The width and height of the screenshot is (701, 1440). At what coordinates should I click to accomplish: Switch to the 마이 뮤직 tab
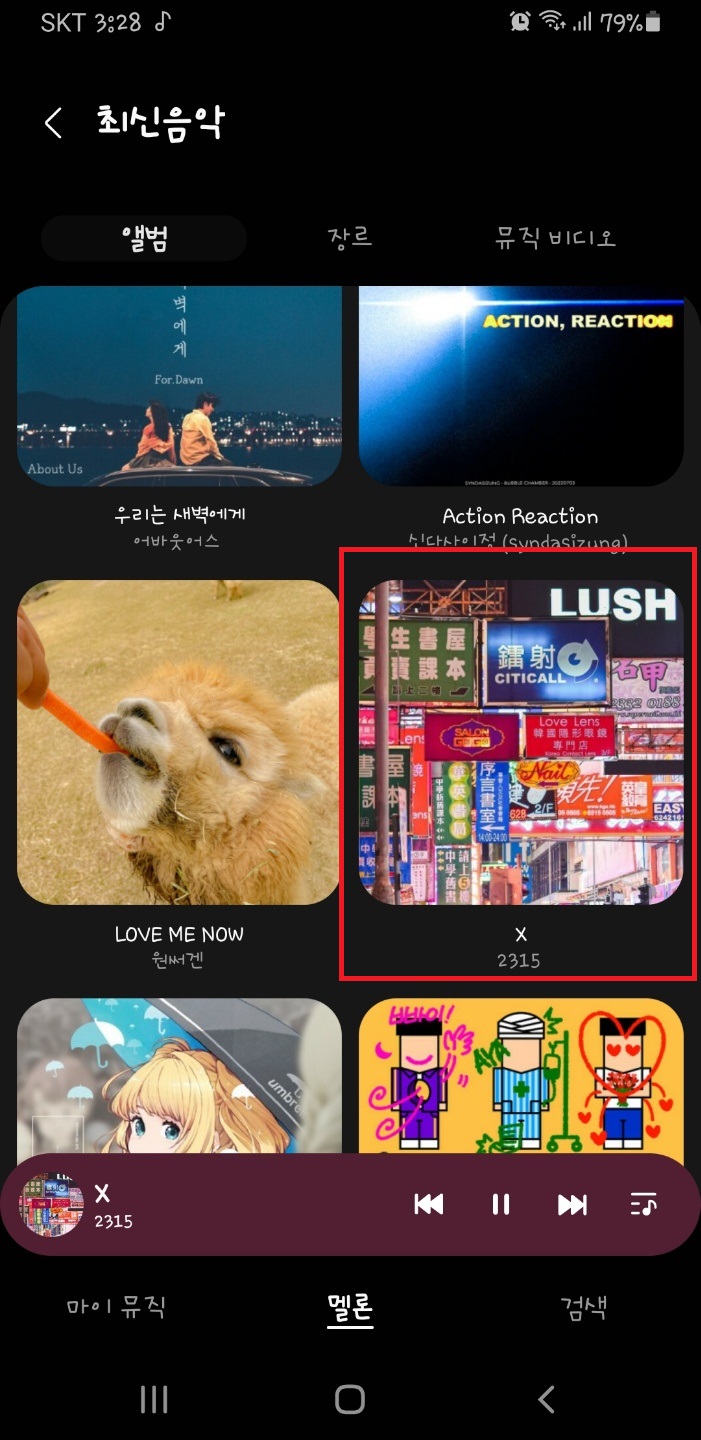(x=116, y=1306)
